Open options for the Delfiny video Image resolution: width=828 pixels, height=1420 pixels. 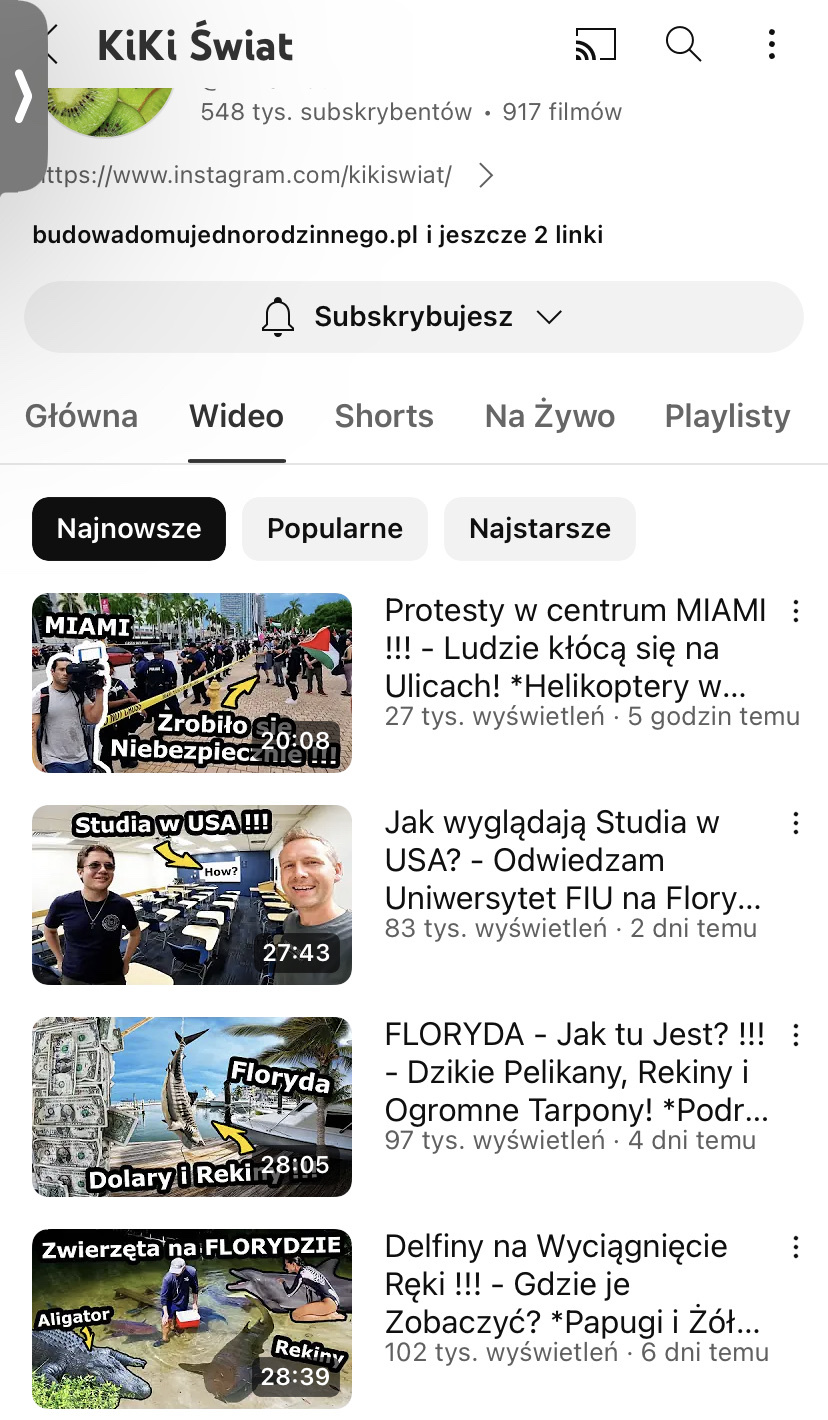coord(796,1247)
